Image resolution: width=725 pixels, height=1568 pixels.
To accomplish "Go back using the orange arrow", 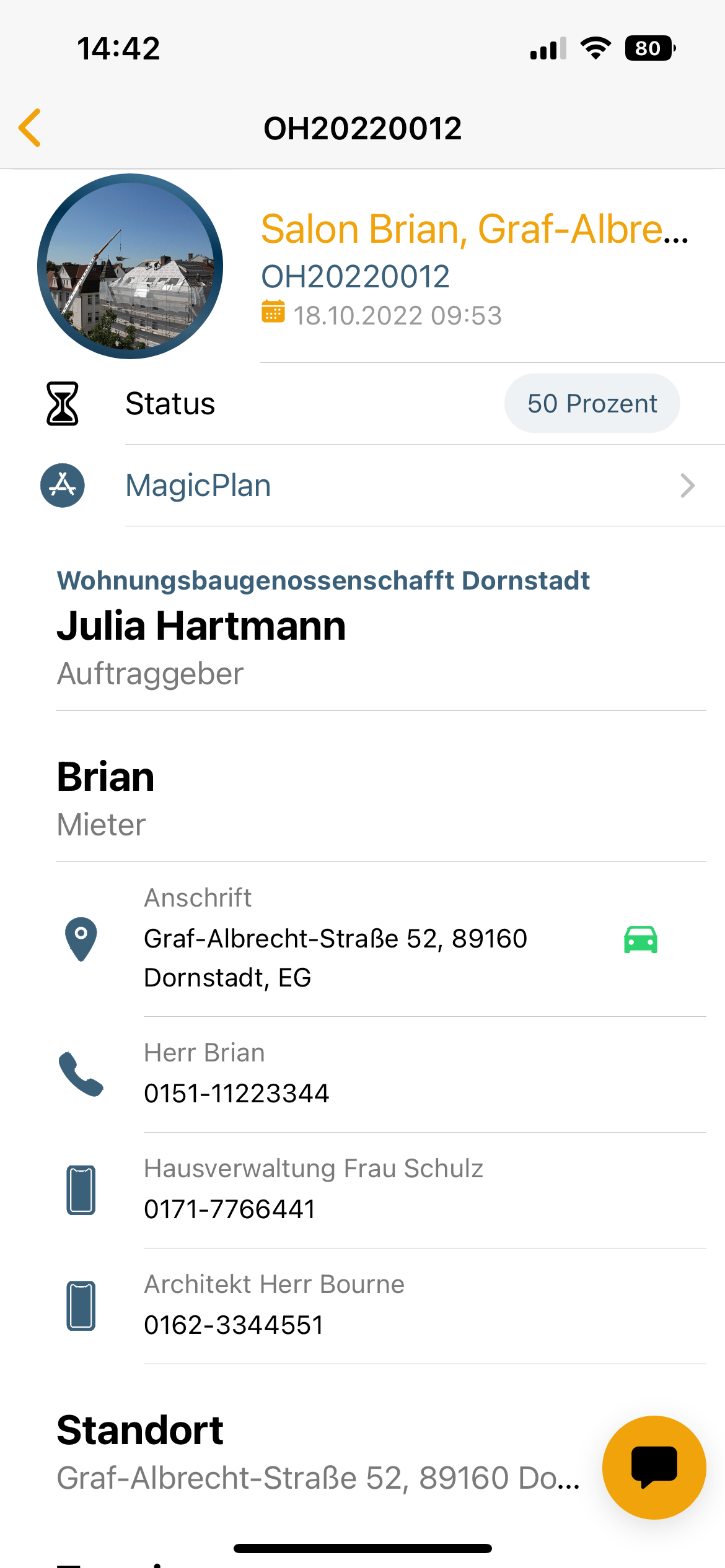I will pos(30,128).
